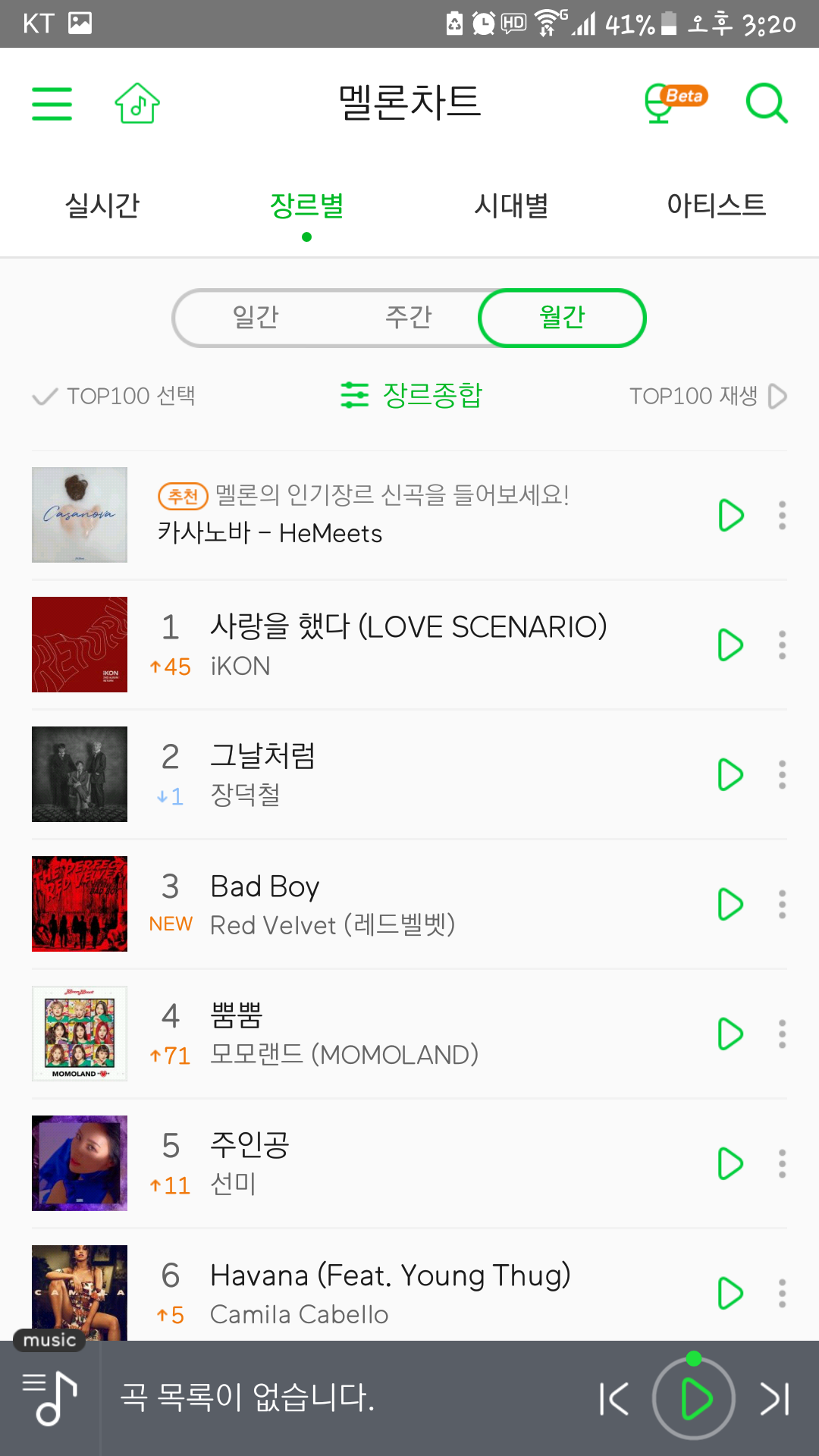This screenshot has height=1456, width=819.
Task: Open the search function
Action: coord(767,104)
